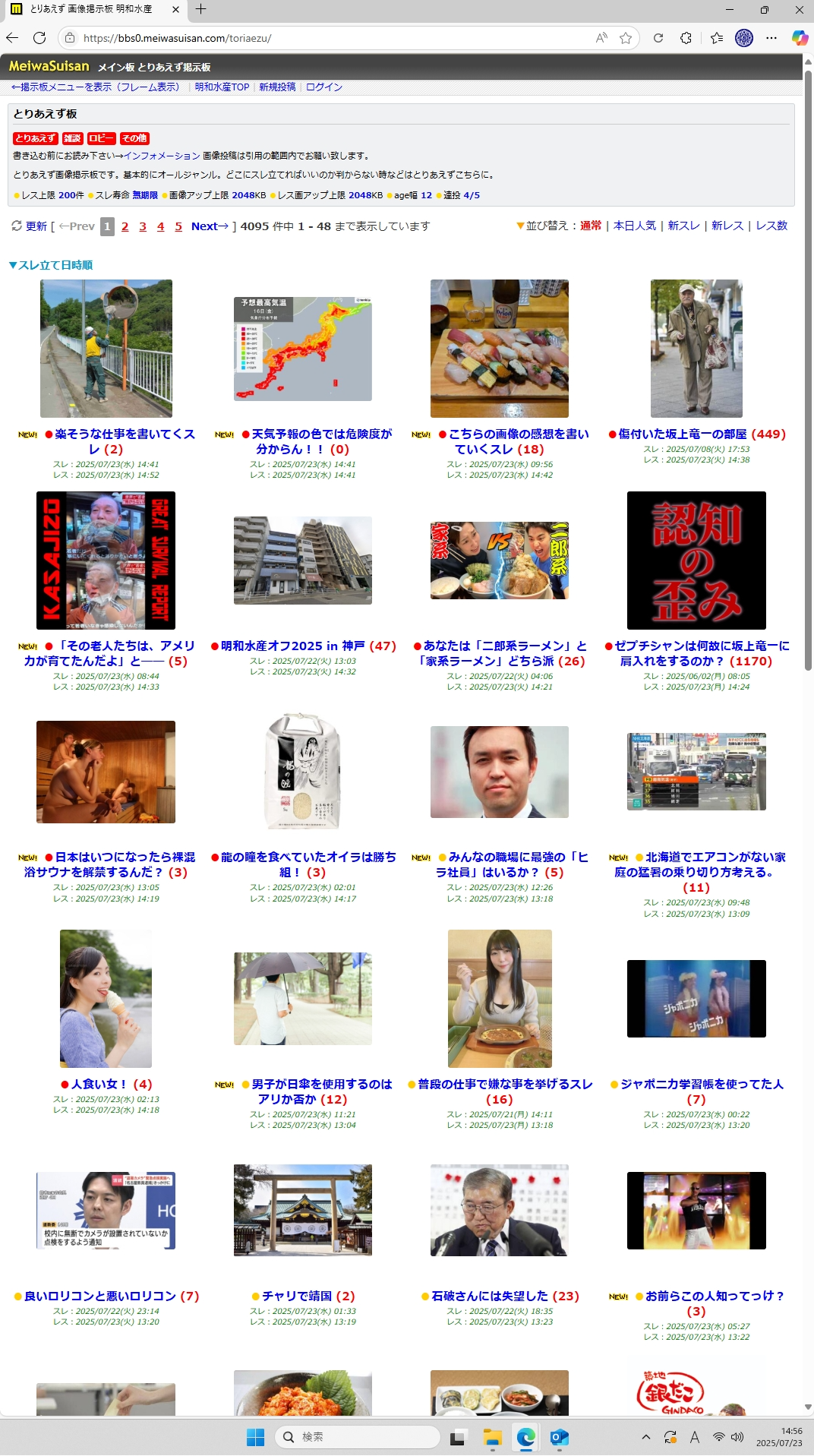Open the sushi picture thread thumbnail
Screen dimensions: 814x1456
(500, 349)
